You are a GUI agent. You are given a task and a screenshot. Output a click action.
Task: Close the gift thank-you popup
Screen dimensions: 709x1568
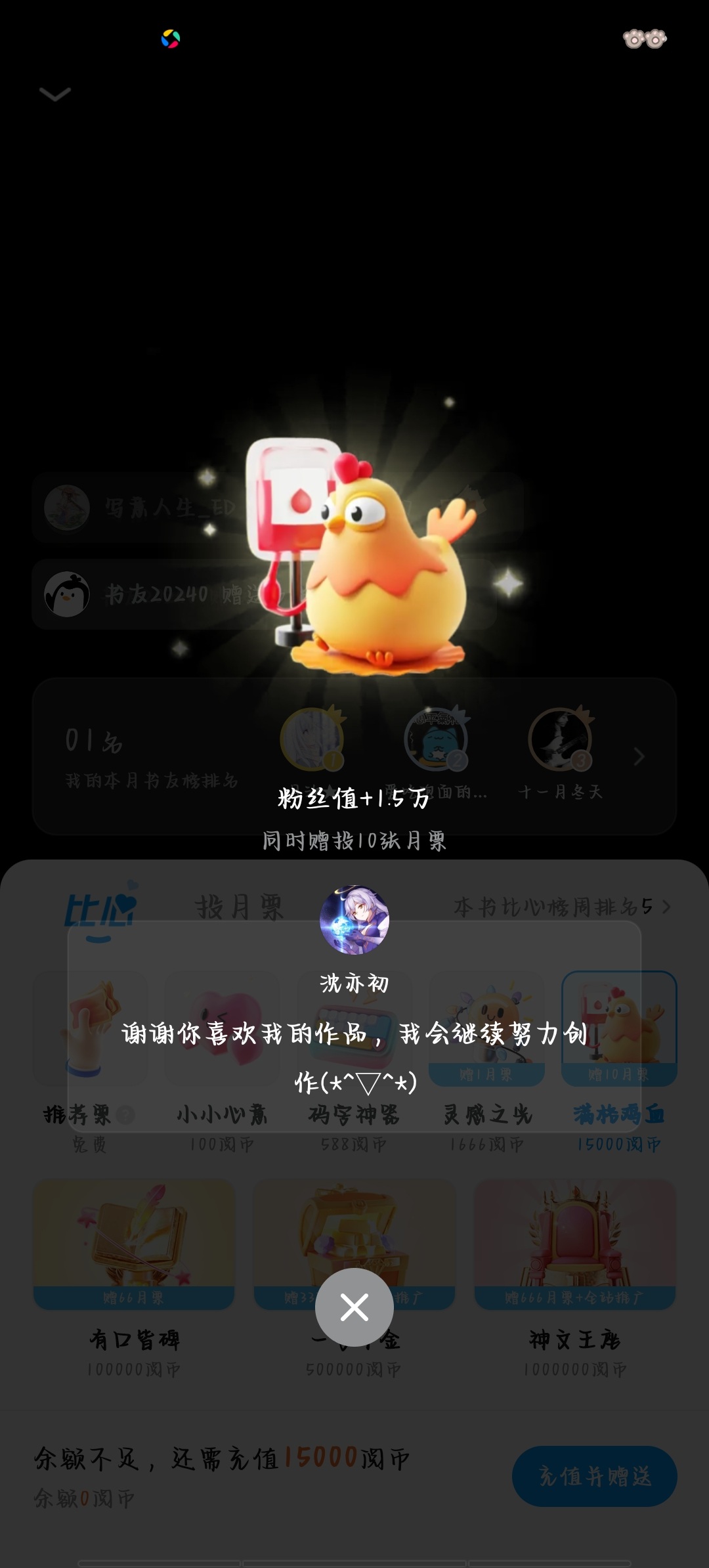click(354, 1307)
